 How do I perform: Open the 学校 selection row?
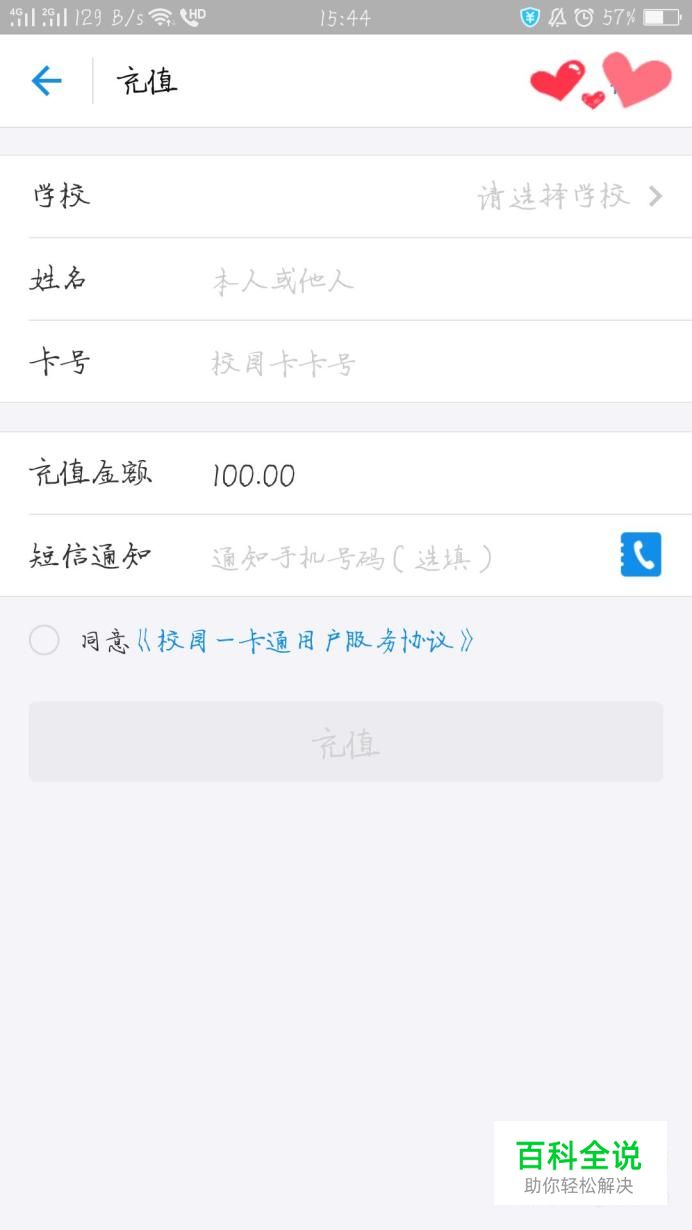click(346, 196)
